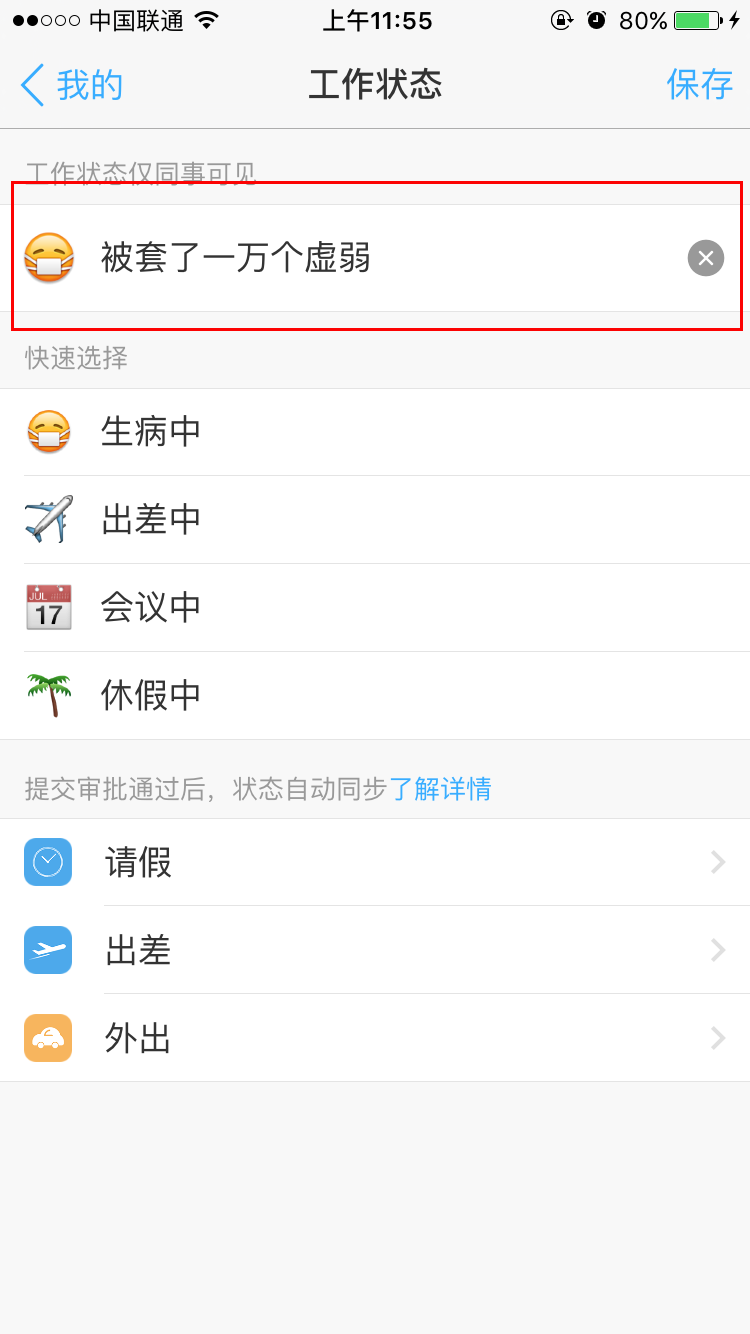750x1334 pixels.
Task: Click the calendar icon beside 会议中
Action: (48, 607)
